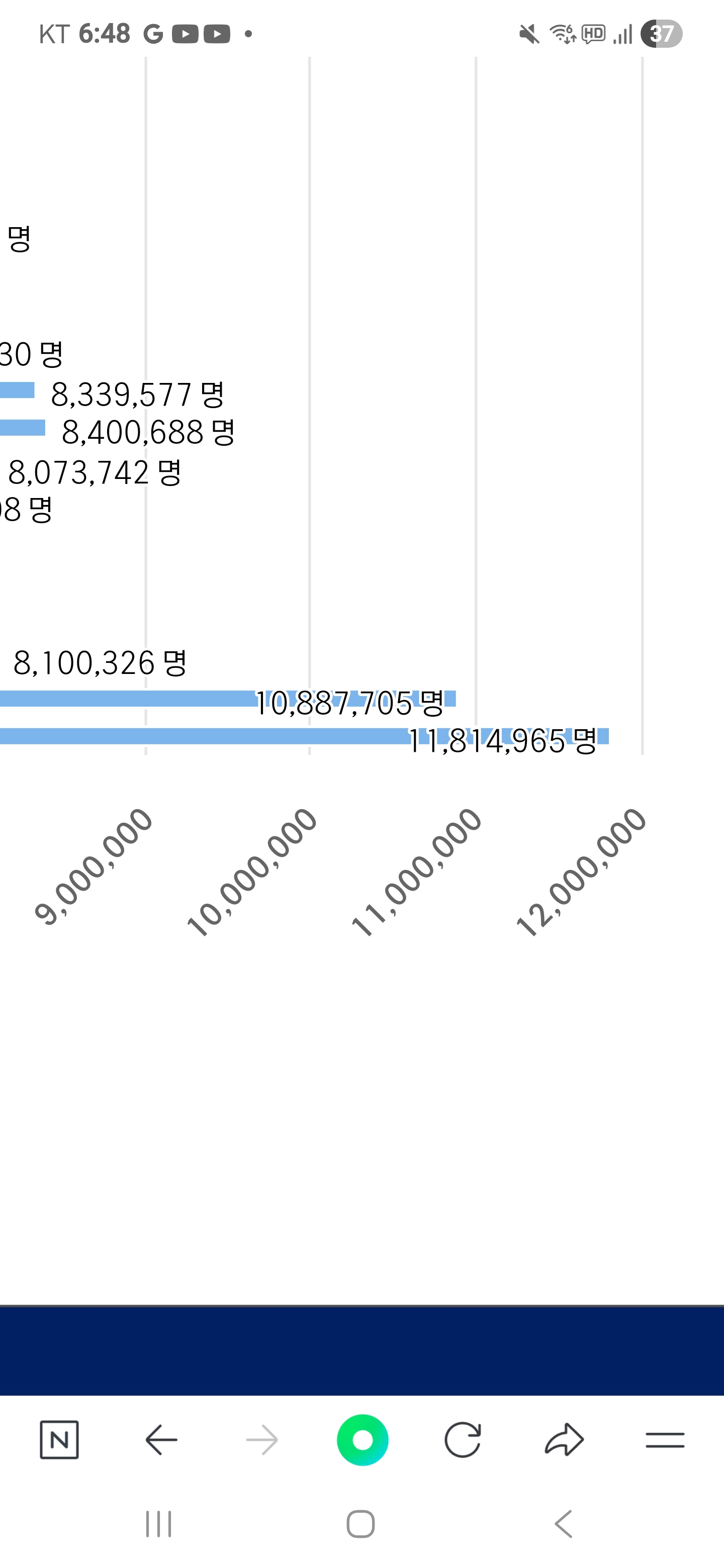This screenshot has width=724, height=1568.
Task: Tap the system home button
Action: (360, 1524)
